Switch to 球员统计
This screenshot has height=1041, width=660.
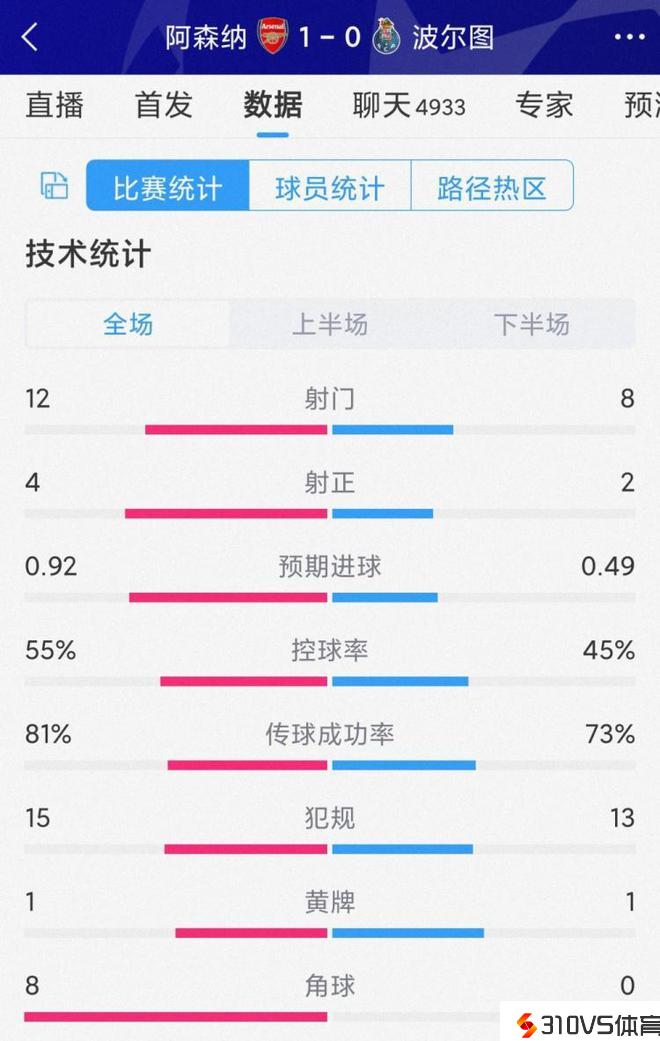pos(329,186)
